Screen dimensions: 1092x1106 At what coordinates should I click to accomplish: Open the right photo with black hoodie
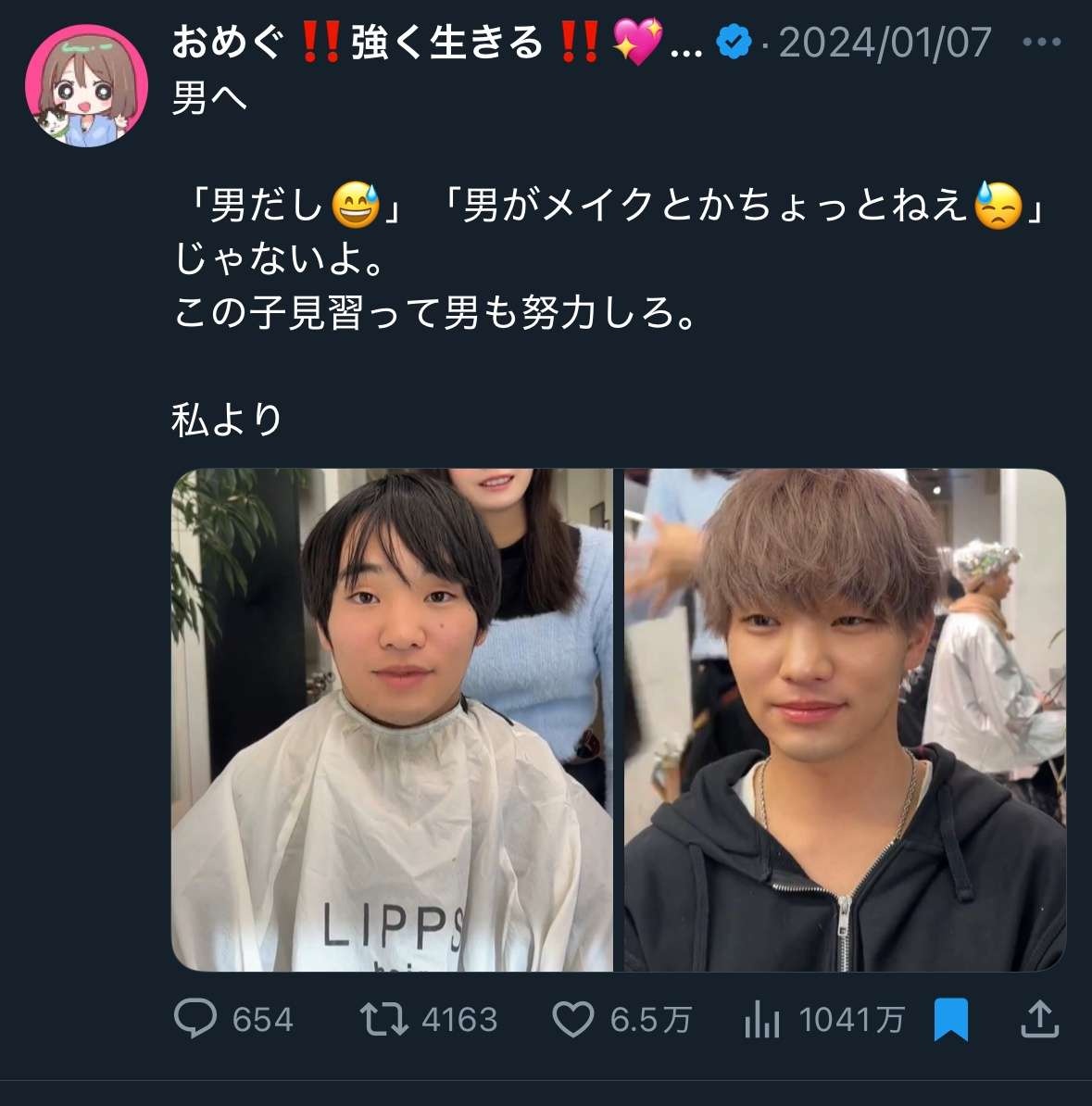pos(844,720)
